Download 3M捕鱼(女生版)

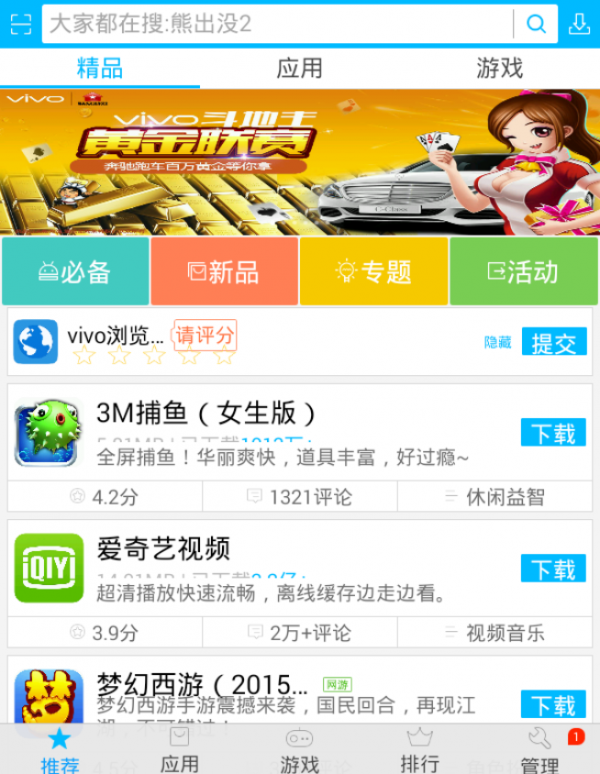[553, 433]
